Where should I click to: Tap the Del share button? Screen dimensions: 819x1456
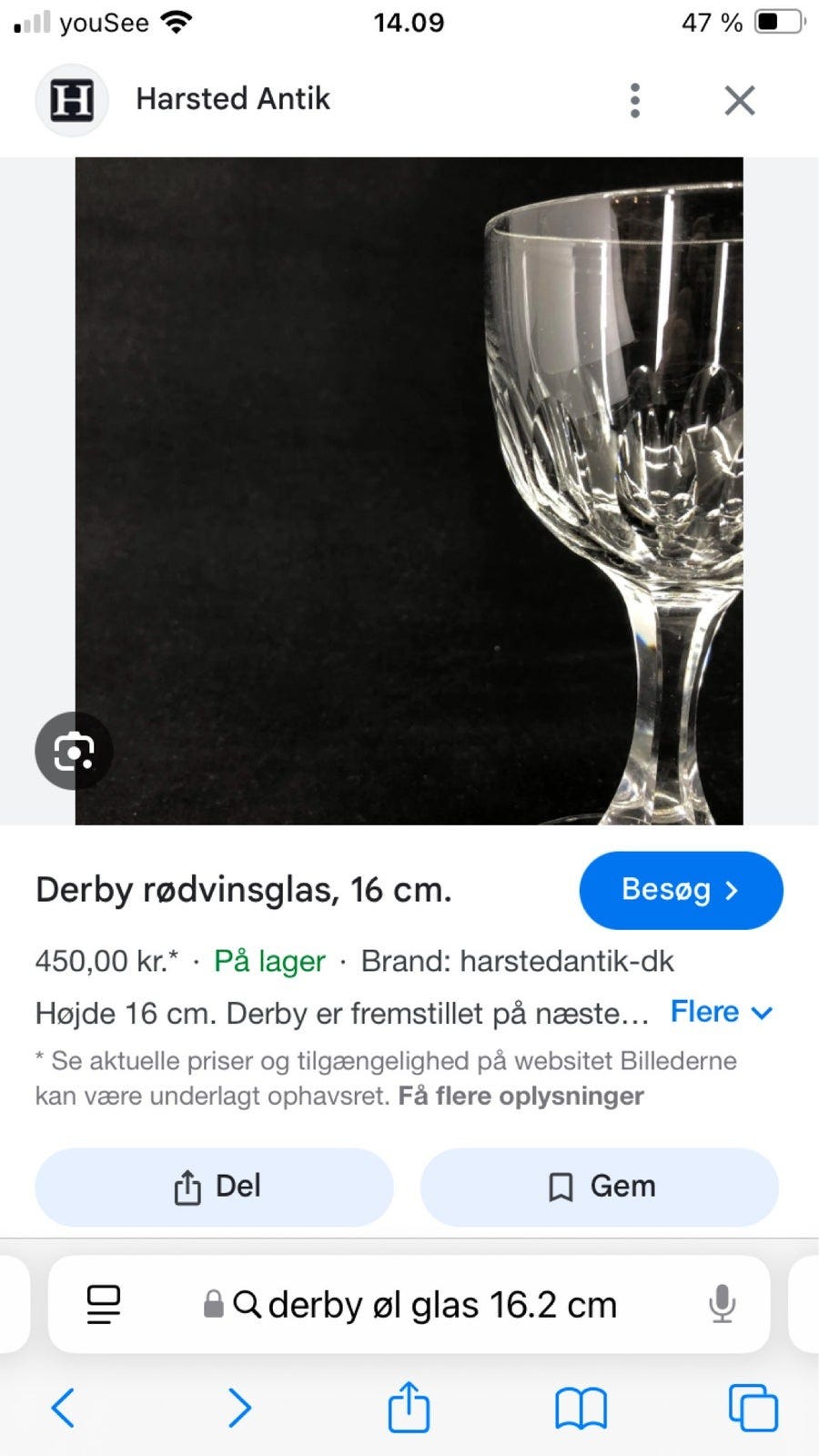pyautogui.click(x=215, y=1187)
